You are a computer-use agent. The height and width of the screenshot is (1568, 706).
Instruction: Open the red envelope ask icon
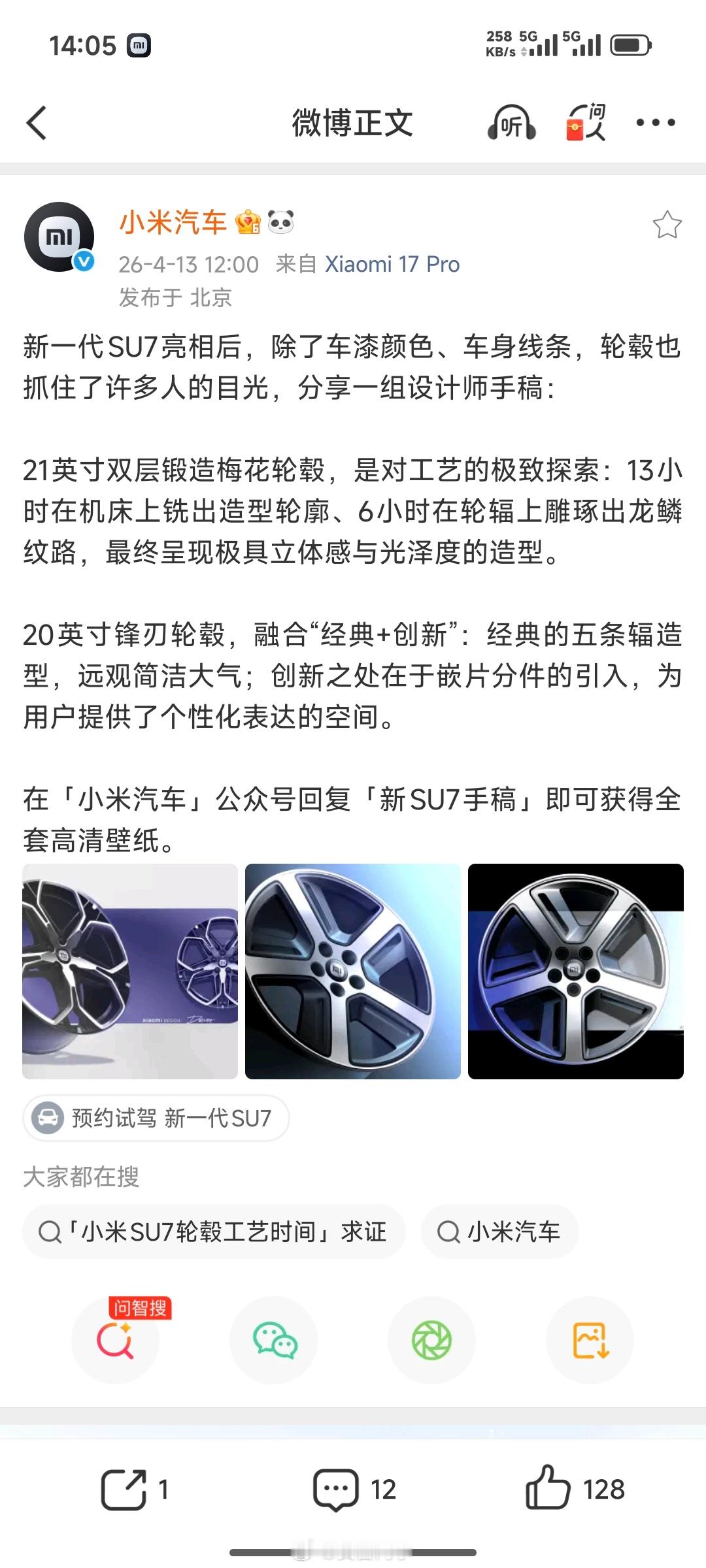click(585, 123)
